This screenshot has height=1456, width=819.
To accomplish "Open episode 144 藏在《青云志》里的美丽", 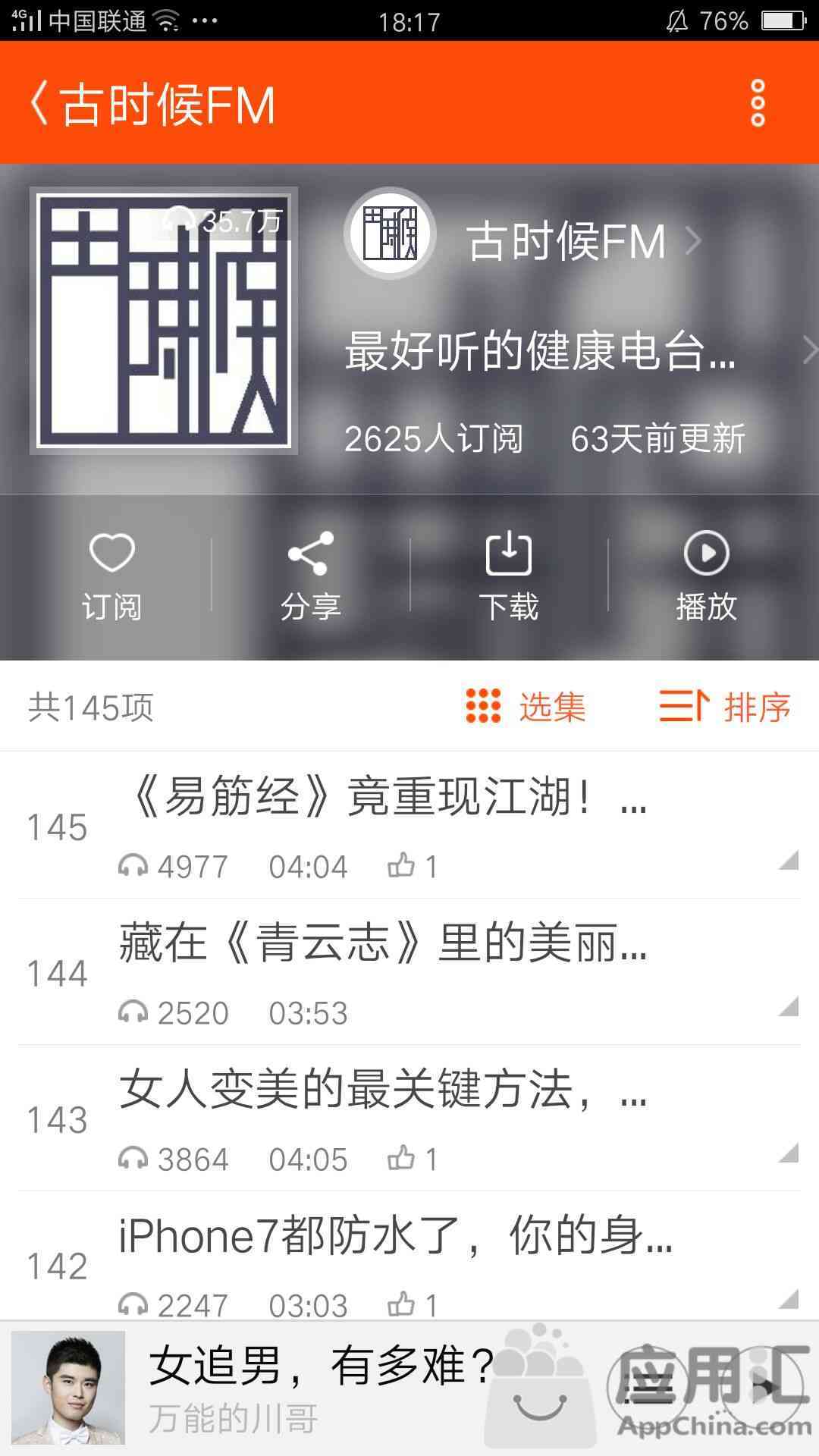I will coord(383,944).
